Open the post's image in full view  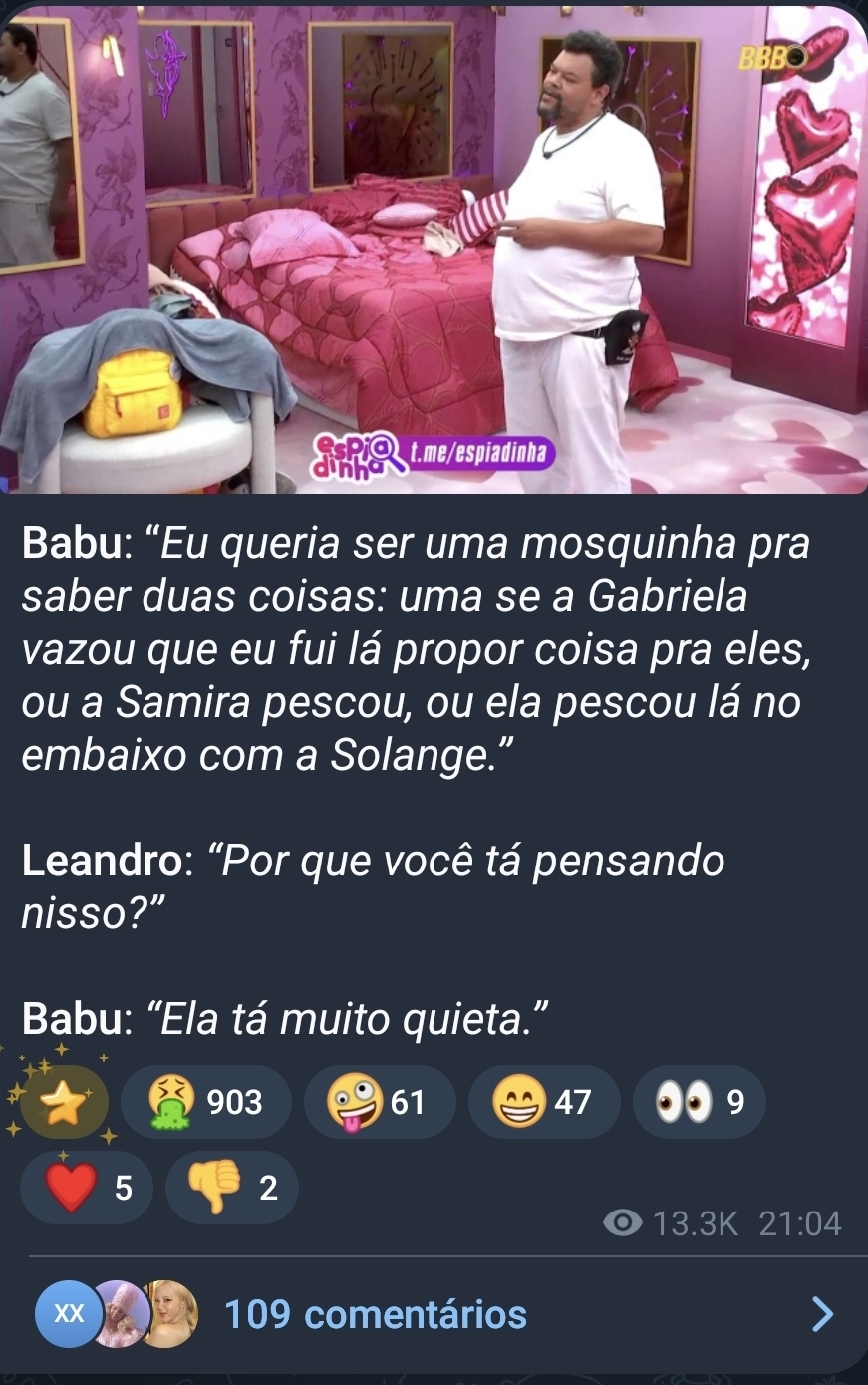(434, 249)
